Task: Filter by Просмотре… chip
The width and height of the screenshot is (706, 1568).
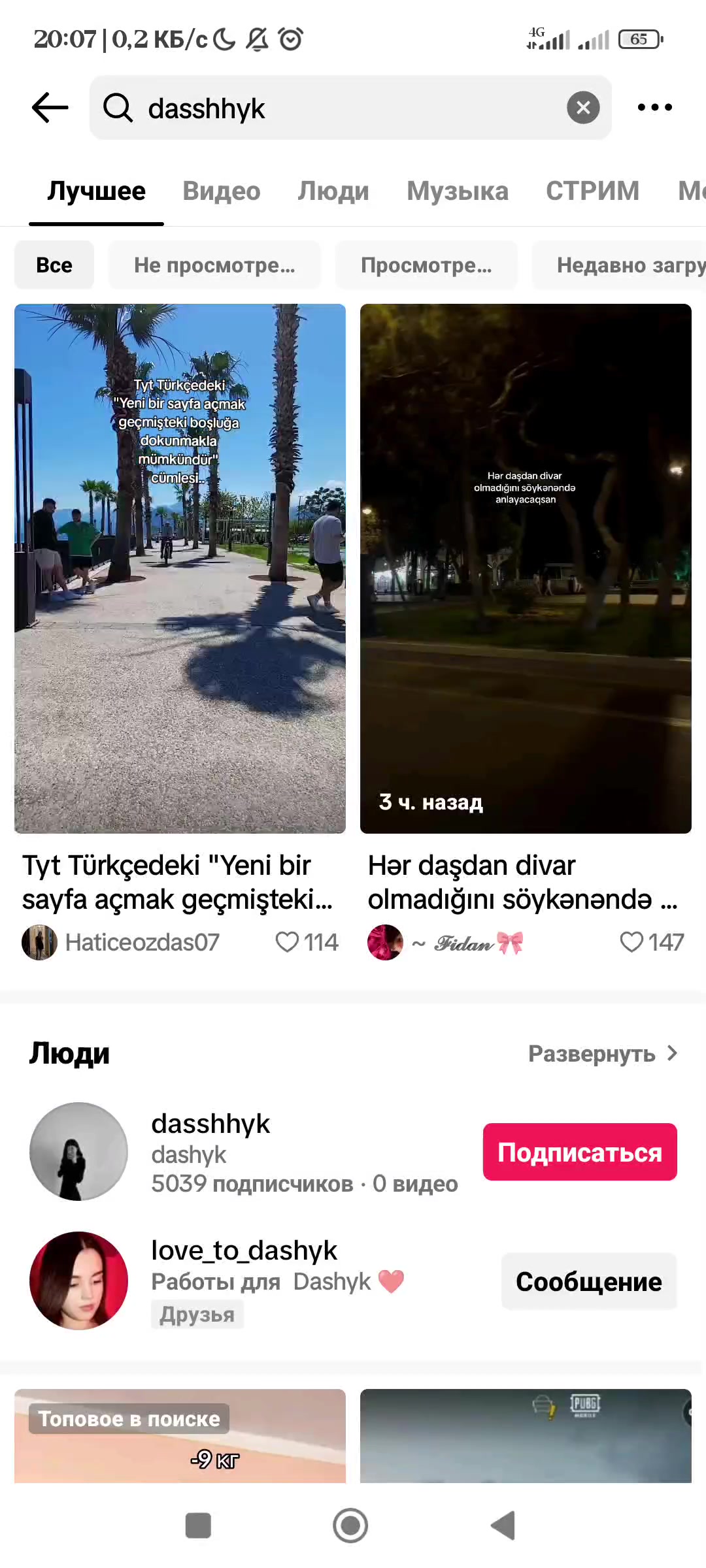Action: [426, 265]
